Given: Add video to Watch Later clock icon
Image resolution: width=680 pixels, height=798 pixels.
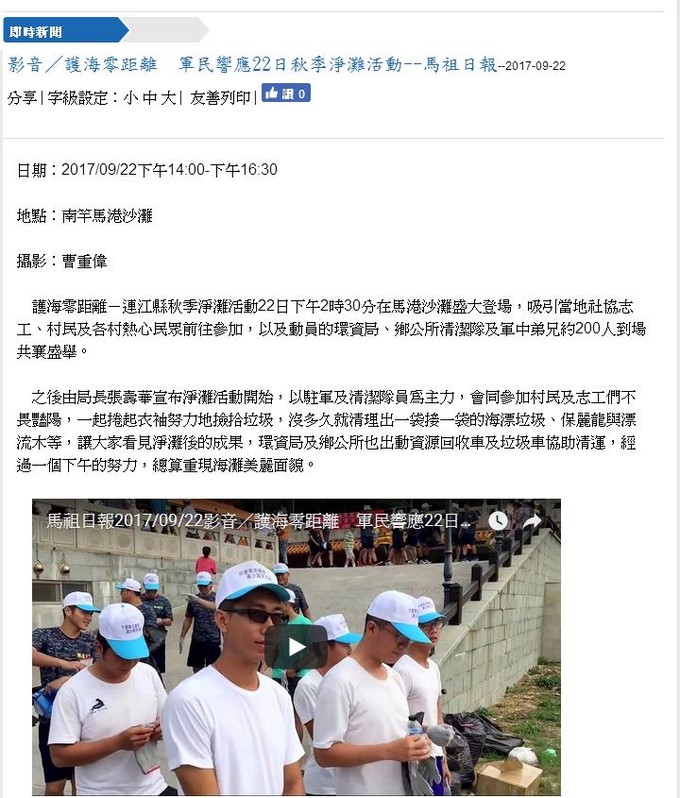Looking at the screenshot, I should (x=498, y=521).
